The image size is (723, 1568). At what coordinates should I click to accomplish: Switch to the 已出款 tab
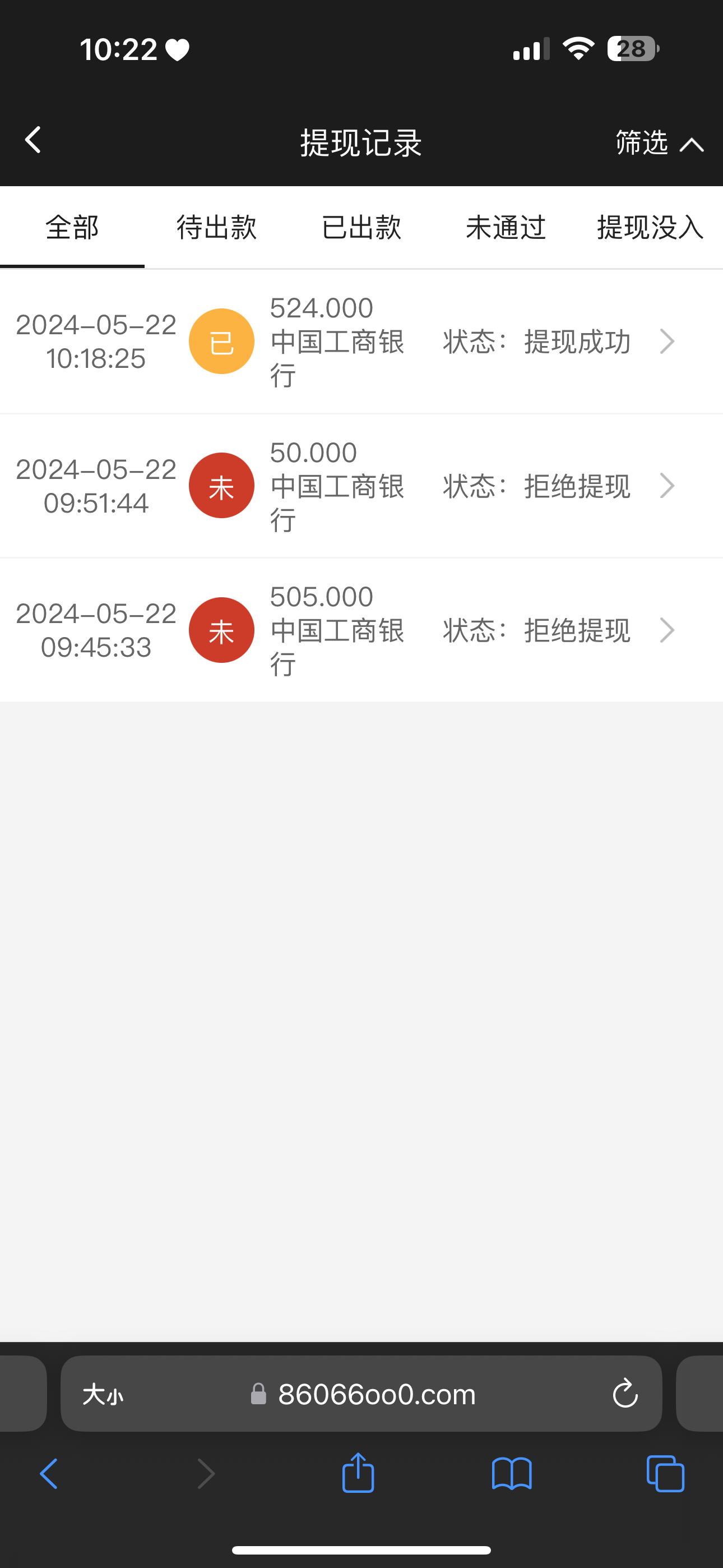pos(361,228)
